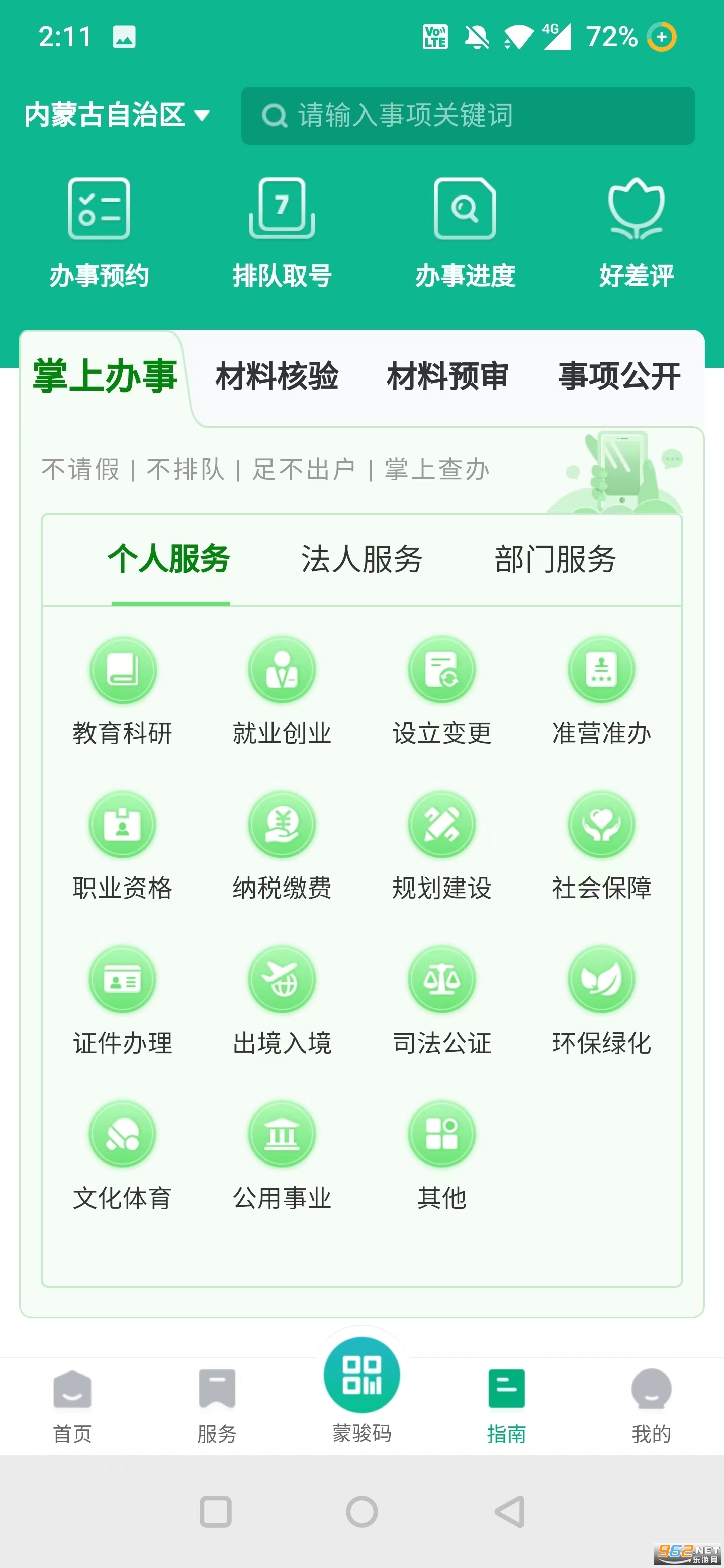Tap the search keyword input box
Screen dimensions: 724x1568
pyautogui.click(x=468, y=116)
